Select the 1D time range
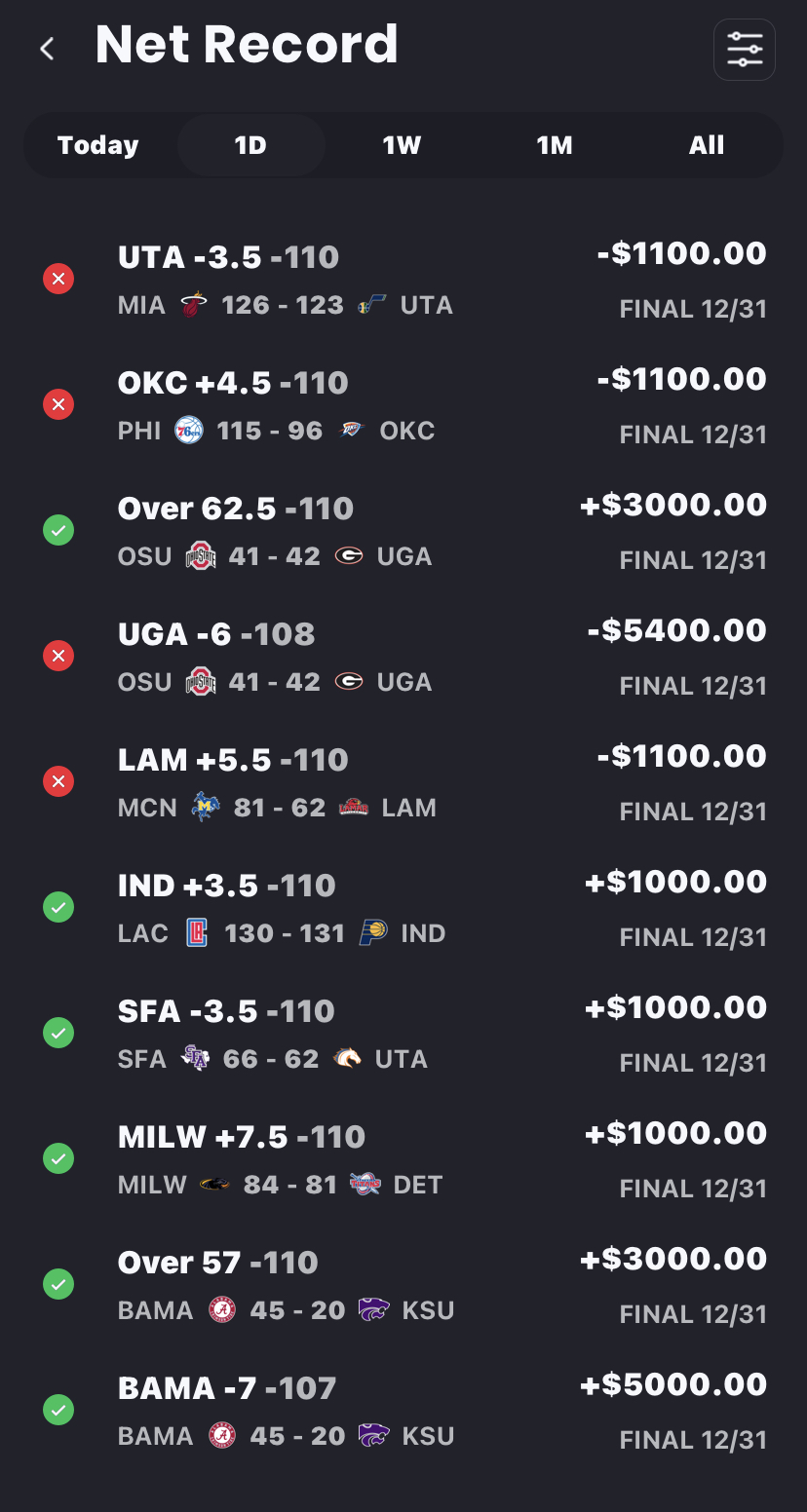The width and height of the screenshot is (807, 1512). (x=250, y=146)
